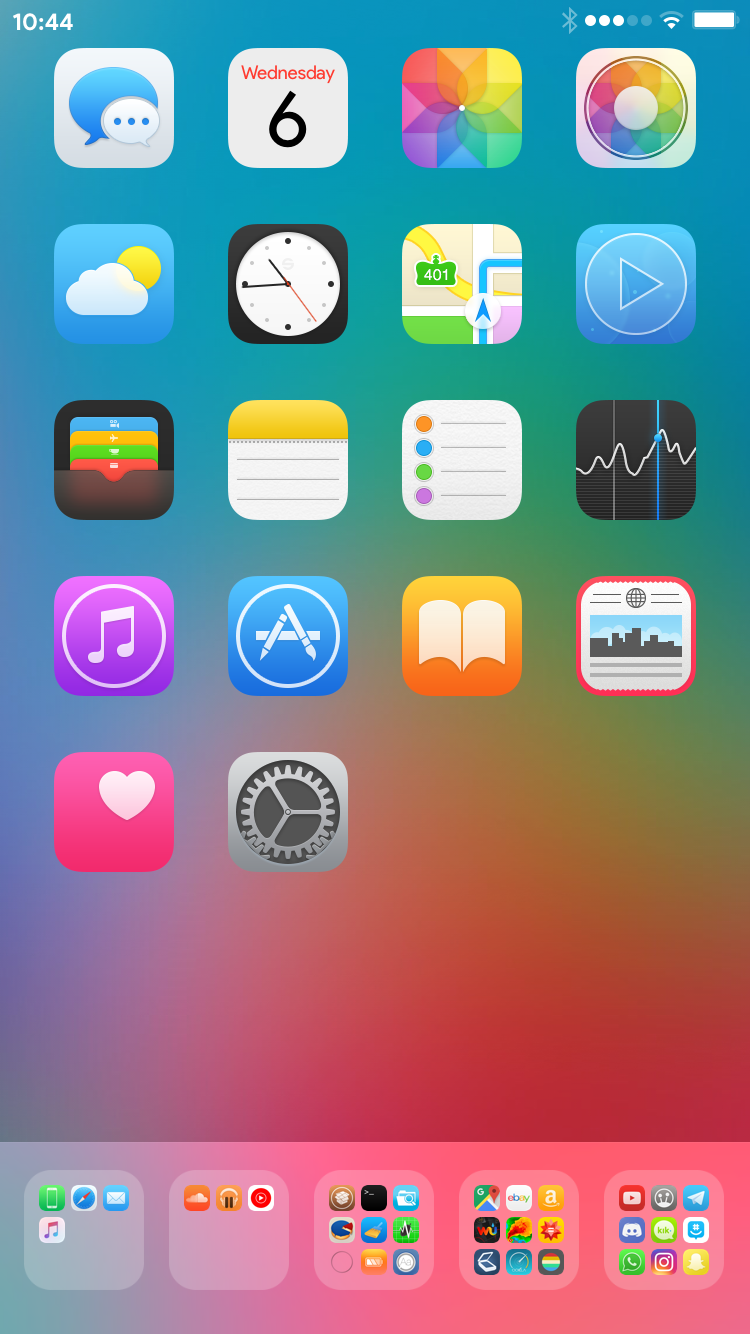Image resolution: width=750 pixels, height=1334 pixels.
Task: Launch the Photos app
Action: click(462, 108)
